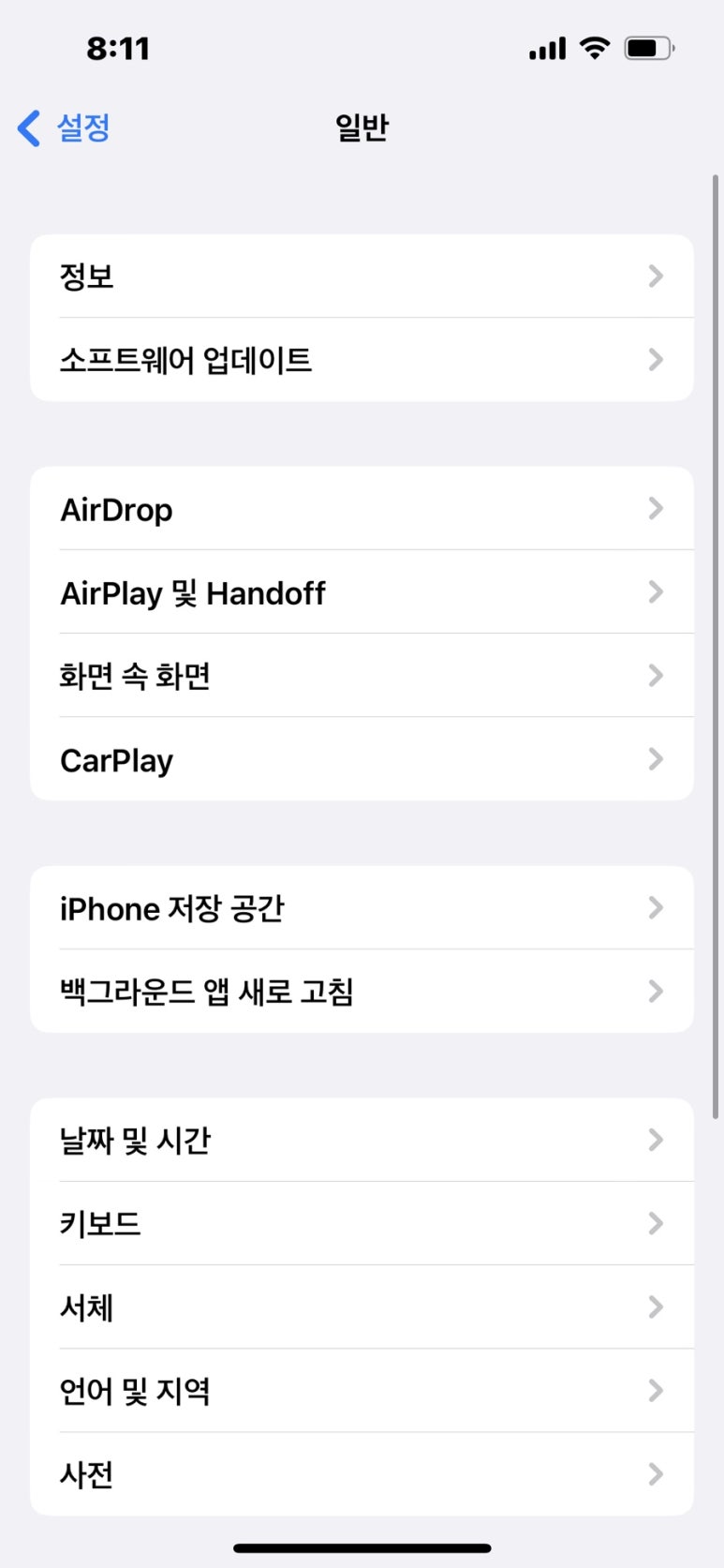
Task: Open 백그라운드 앱 새로 고침
Action: tap(362, 992)
